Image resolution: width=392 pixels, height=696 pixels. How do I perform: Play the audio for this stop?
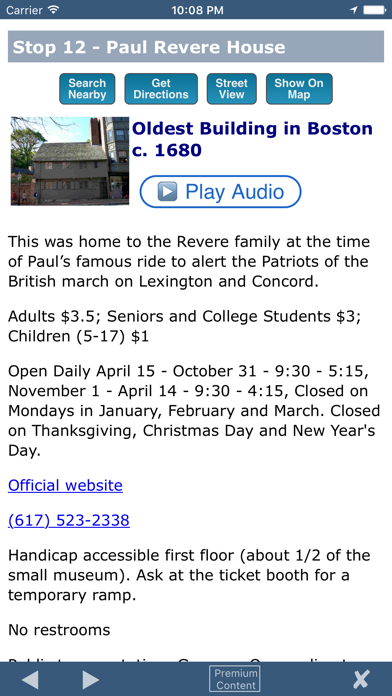coord(221,192)
